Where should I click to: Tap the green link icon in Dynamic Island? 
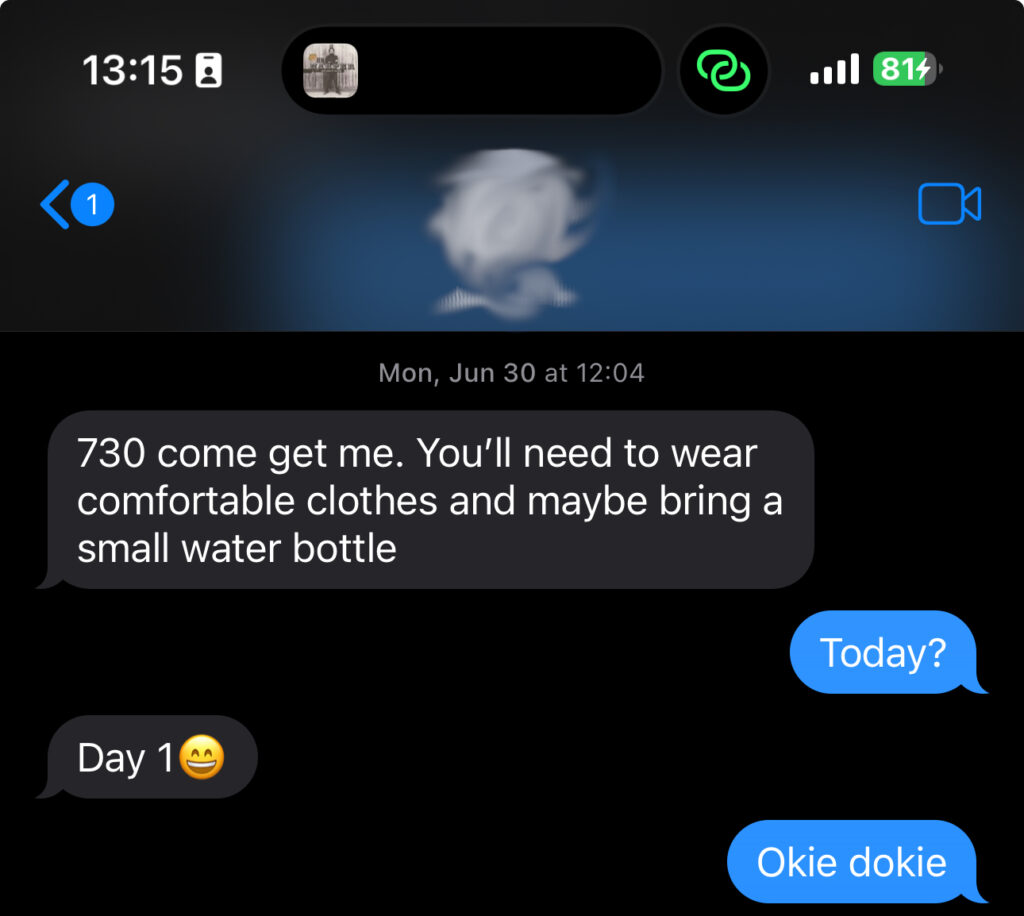click(x=723, y=71)
